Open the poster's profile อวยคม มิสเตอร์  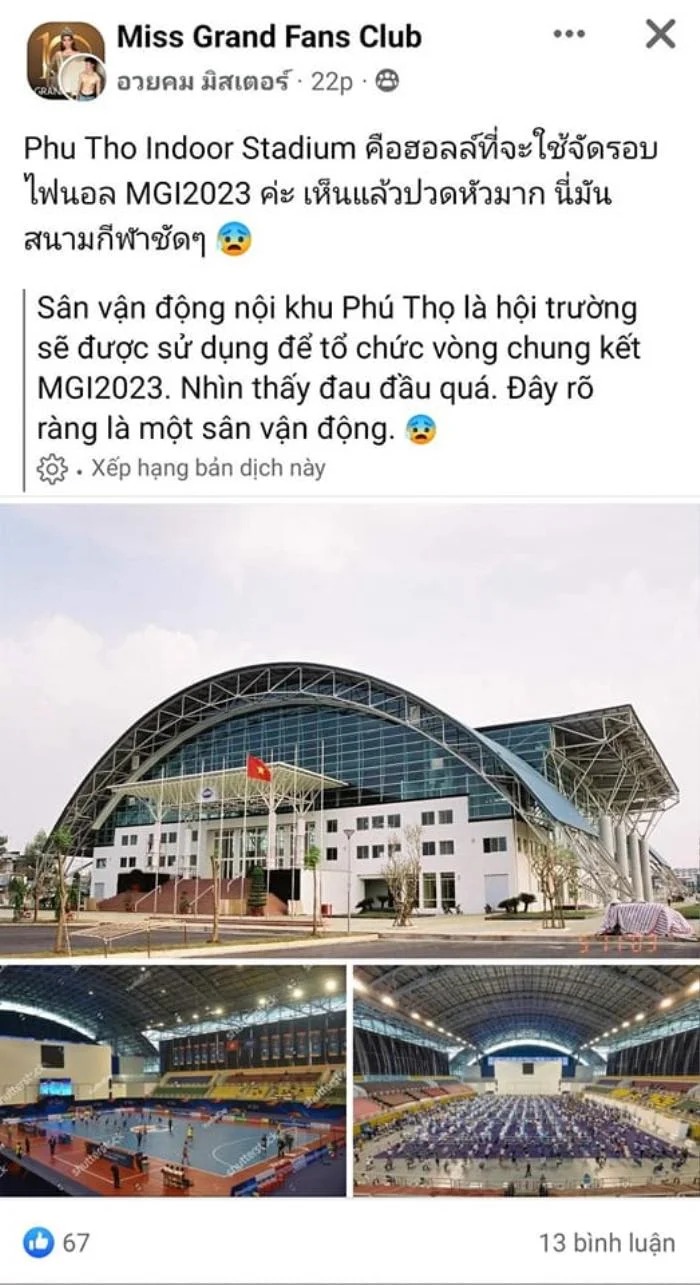tap(208, 81)
